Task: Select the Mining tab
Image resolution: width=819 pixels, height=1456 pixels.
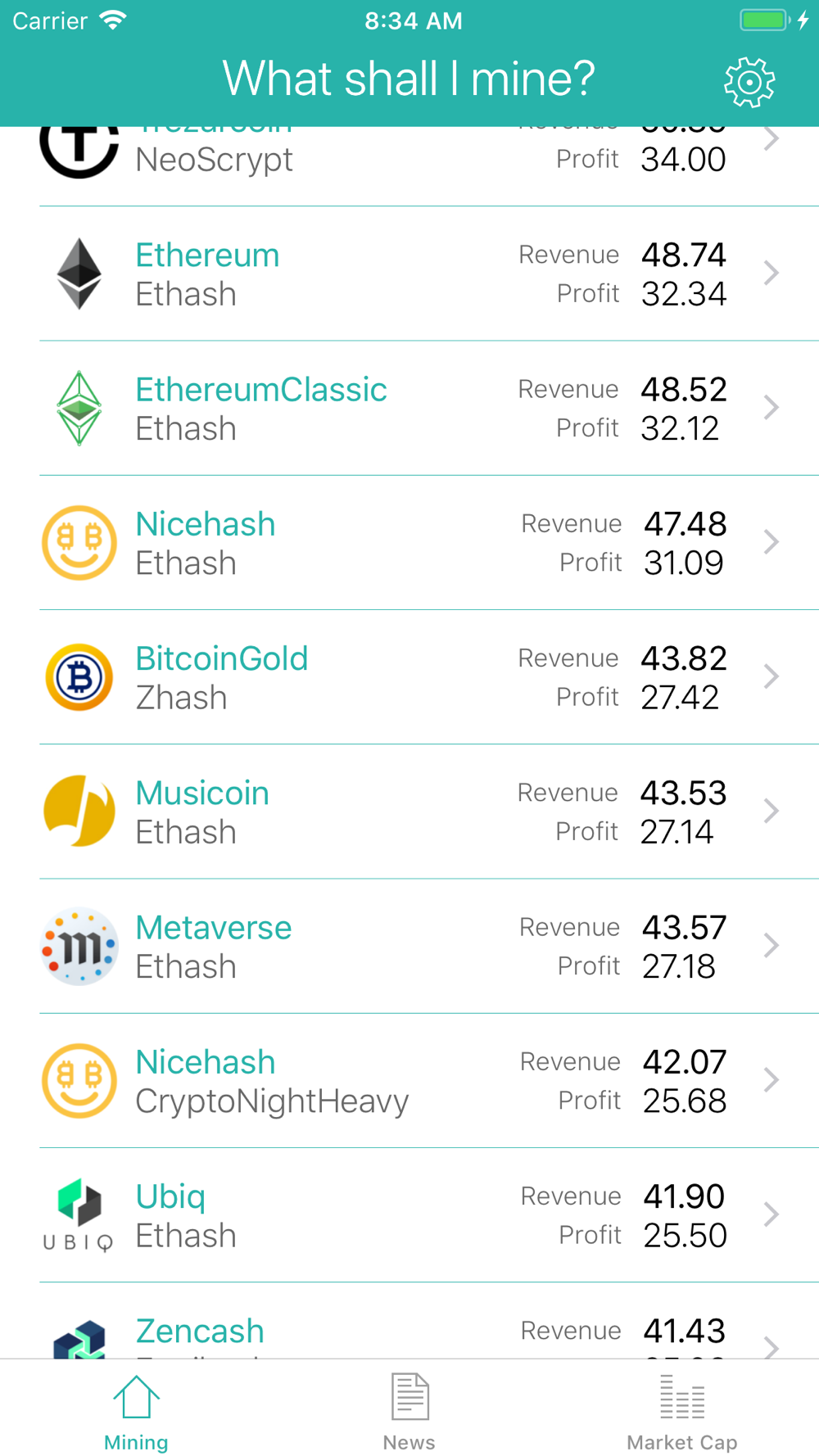Action: click(136, 1412)
